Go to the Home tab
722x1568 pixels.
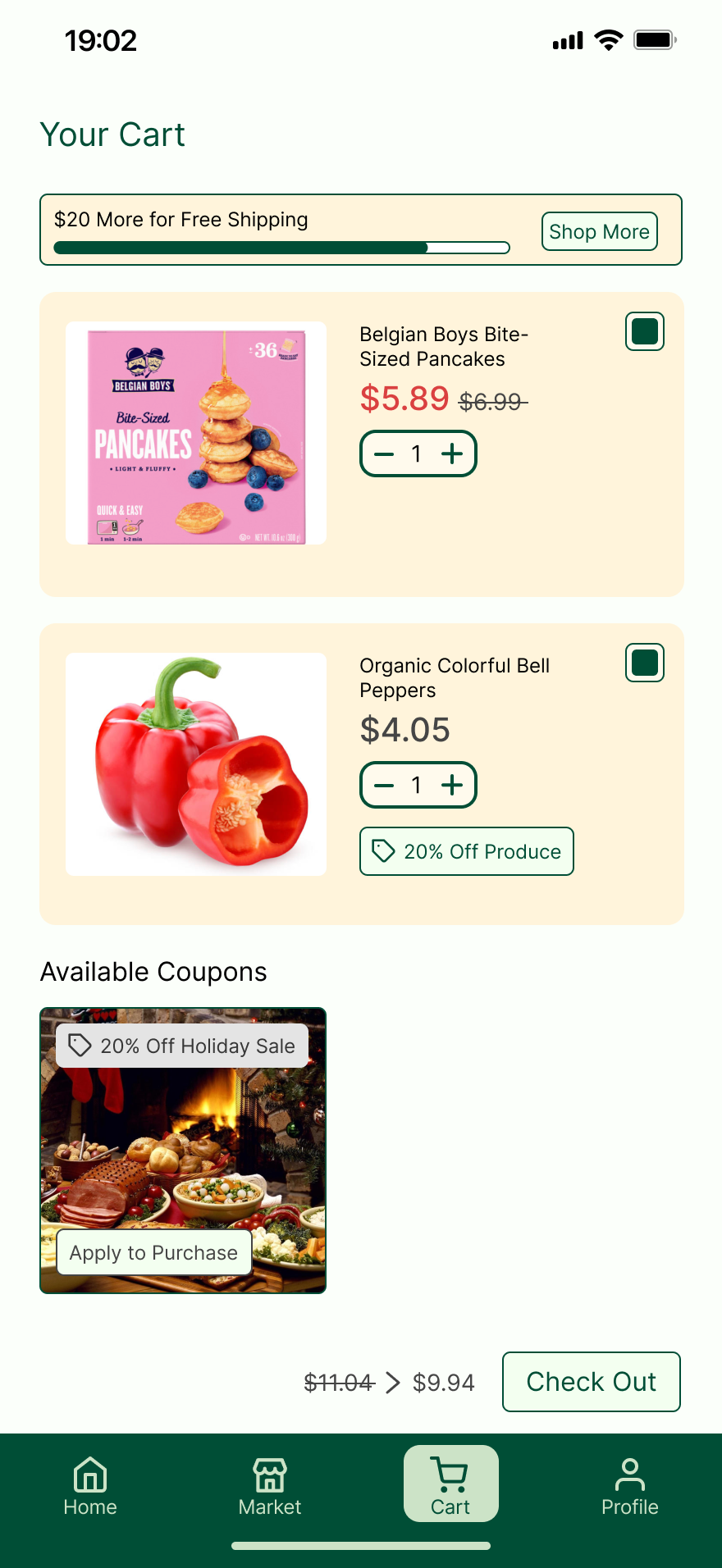click(x=90, y=1486)
